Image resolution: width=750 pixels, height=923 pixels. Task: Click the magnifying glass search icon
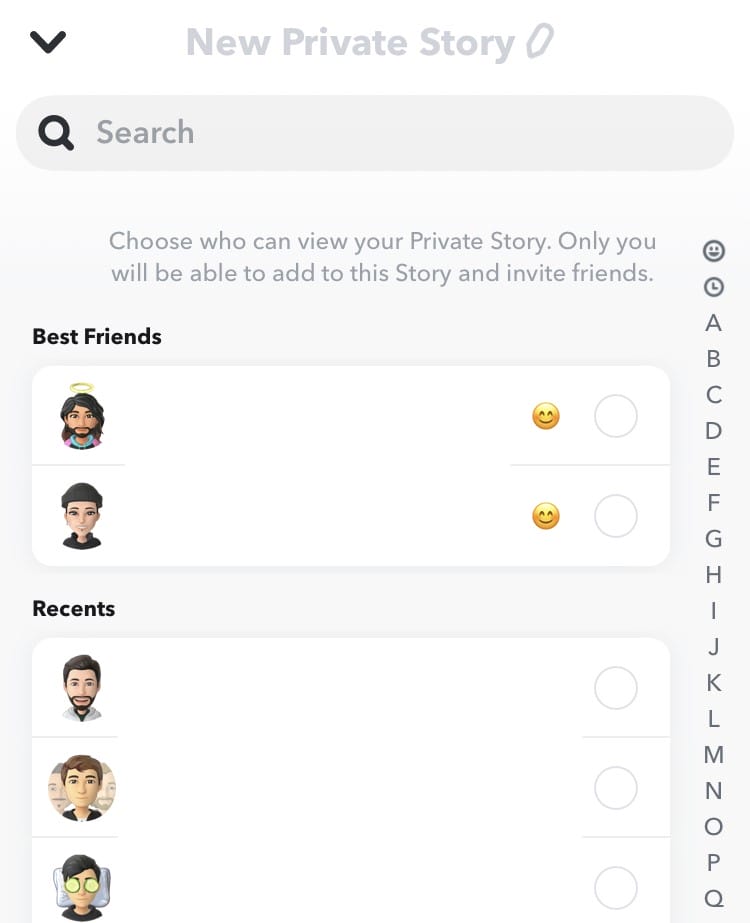tap(54, 132)
